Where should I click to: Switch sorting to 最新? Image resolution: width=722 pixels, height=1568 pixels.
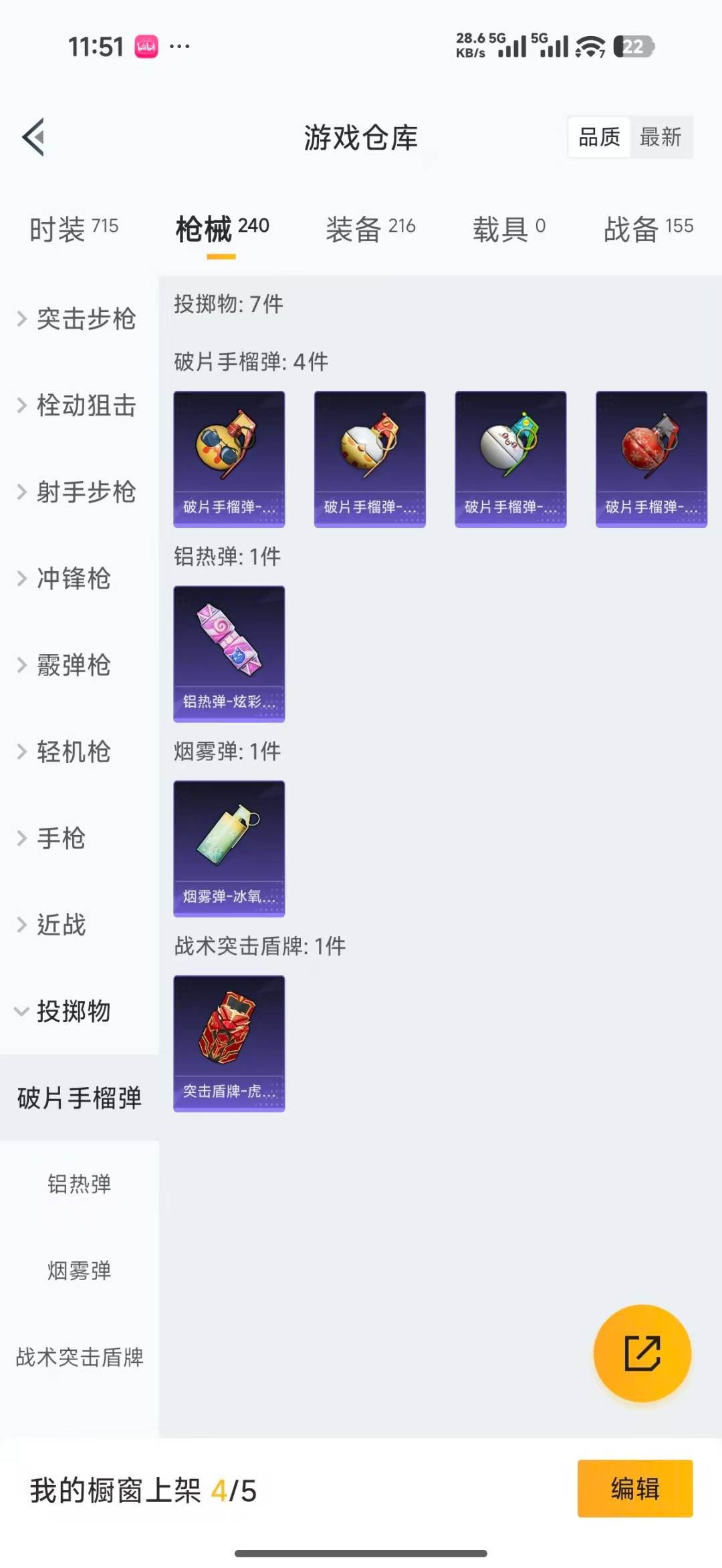[661, 138]
